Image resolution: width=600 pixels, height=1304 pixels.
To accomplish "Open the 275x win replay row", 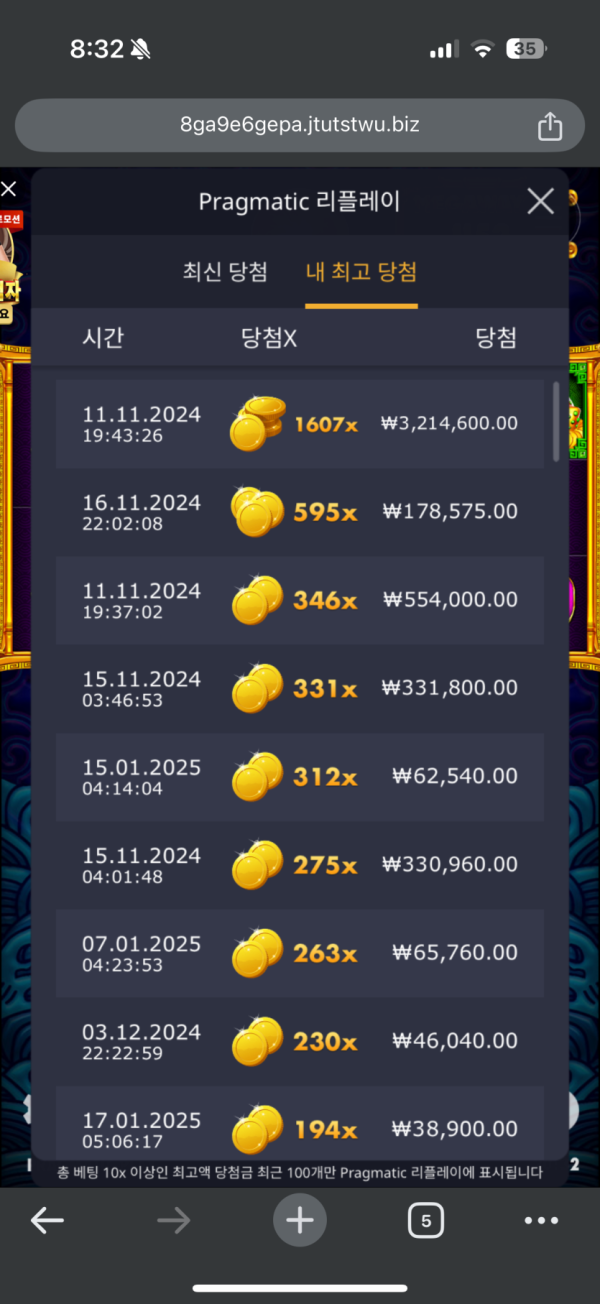I will pos(300,865).
